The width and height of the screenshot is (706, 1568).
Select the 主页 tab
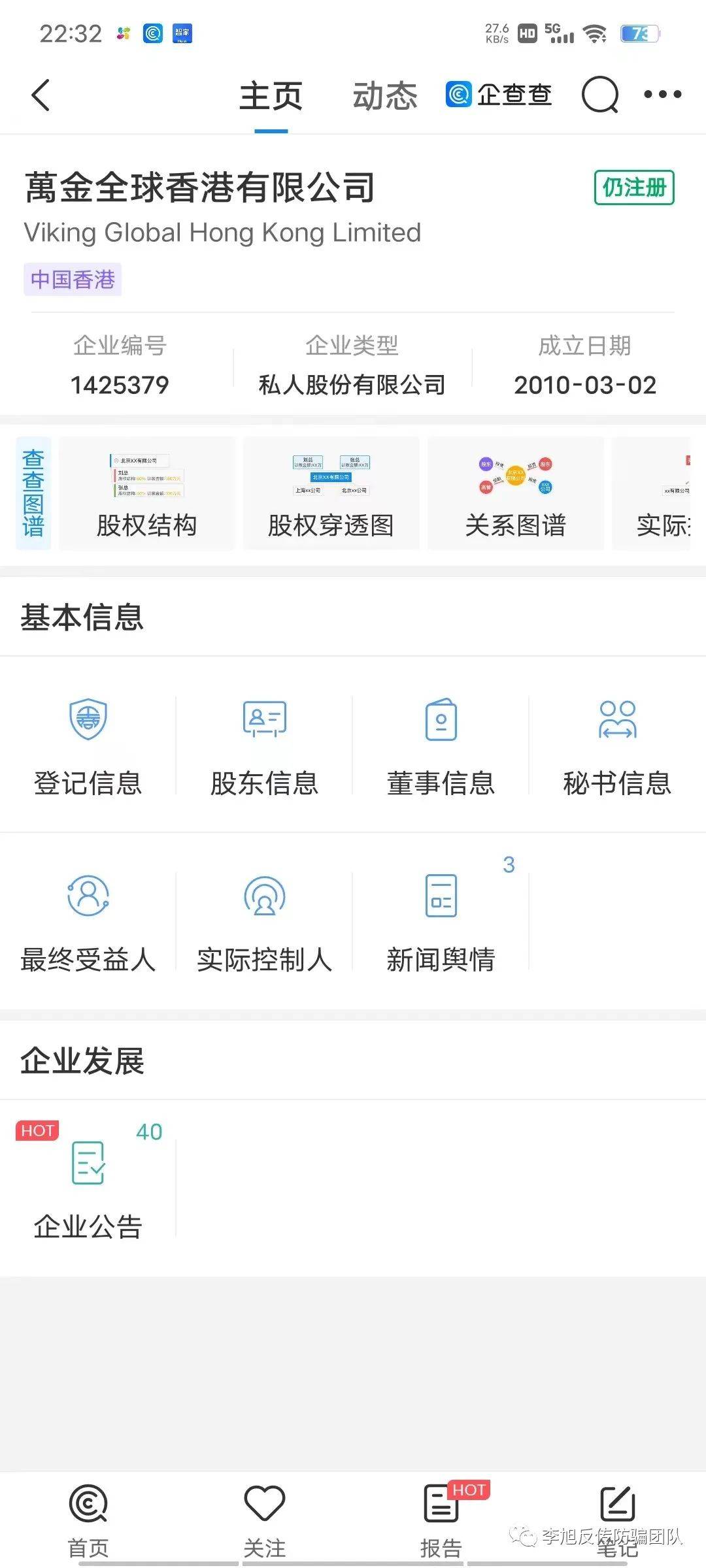tap(271, 96)
